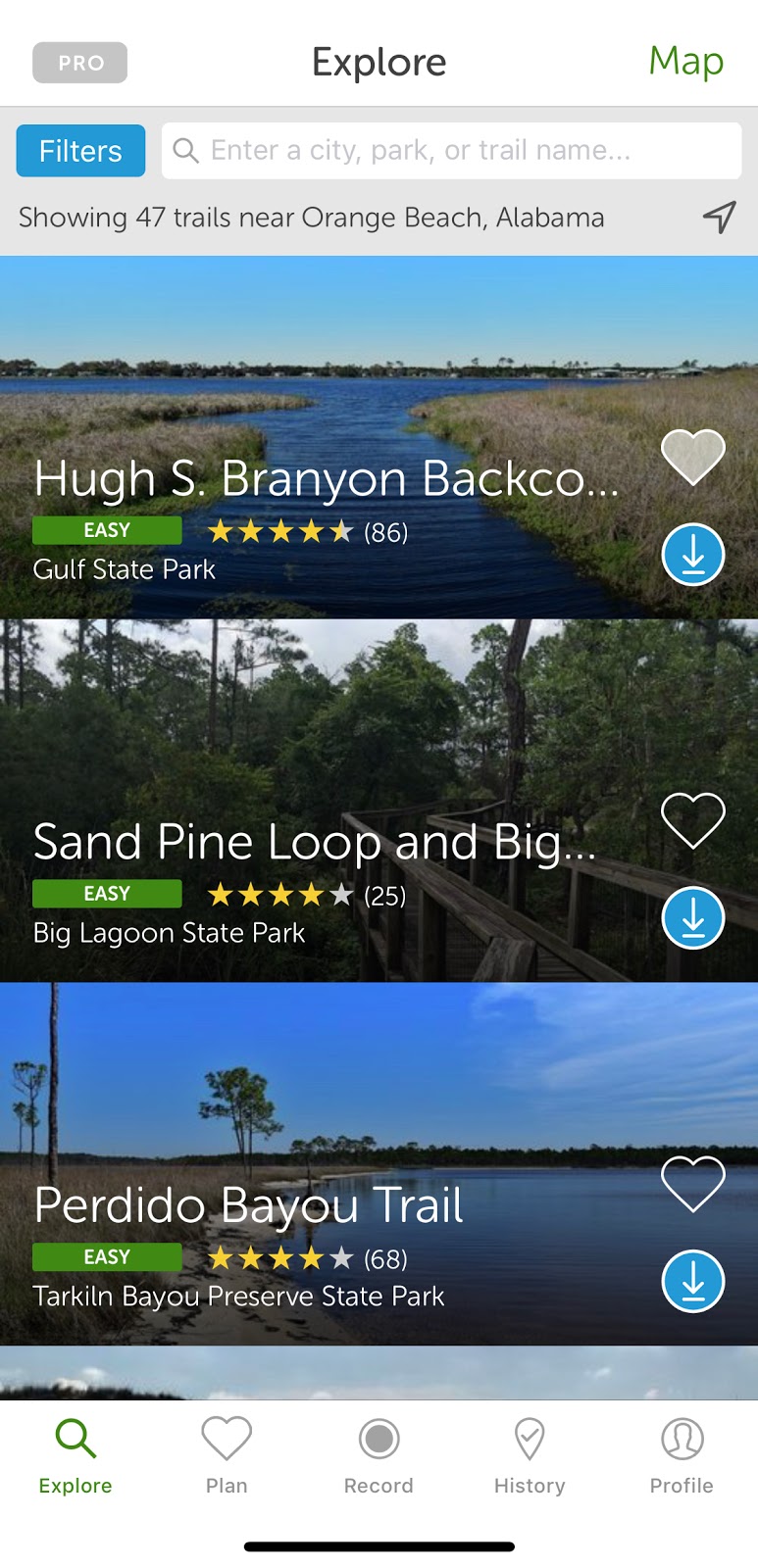The height and width of the screenshot is (1568, 758).
Task: Switch to Map view
Action: pos(685,62)
